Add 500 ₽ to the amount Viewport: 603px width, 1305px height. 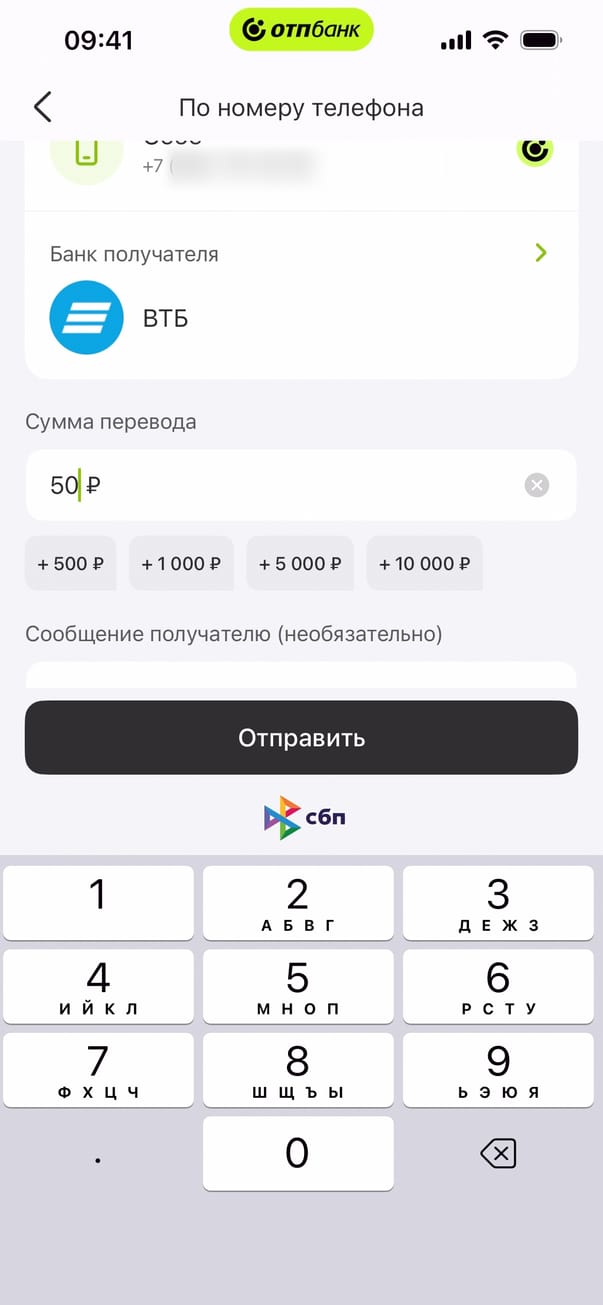70,564
